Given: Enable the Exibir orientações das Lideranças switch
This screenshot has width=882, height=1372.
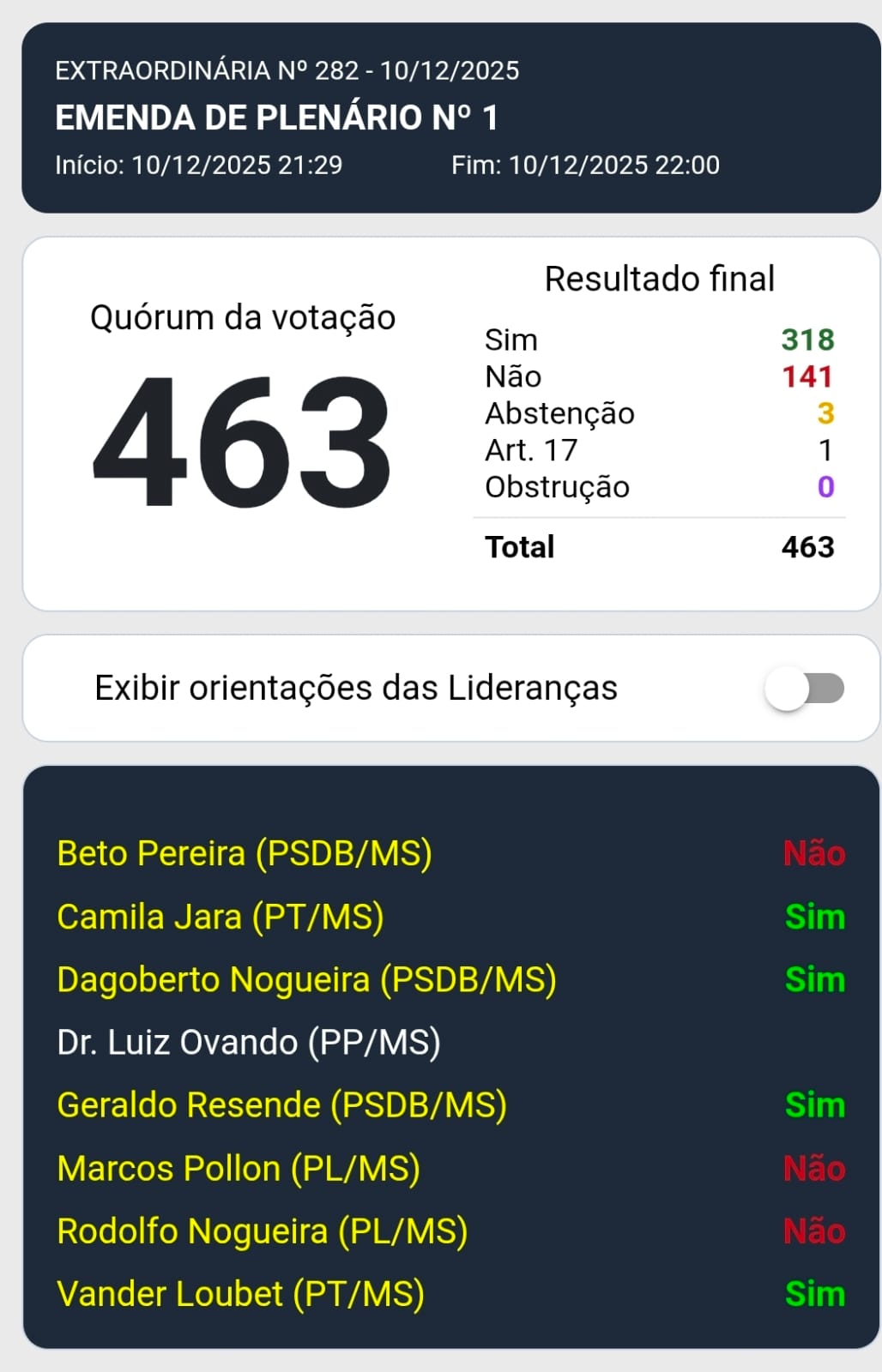Looking at the screenshot, I should (x=801, y=688).
